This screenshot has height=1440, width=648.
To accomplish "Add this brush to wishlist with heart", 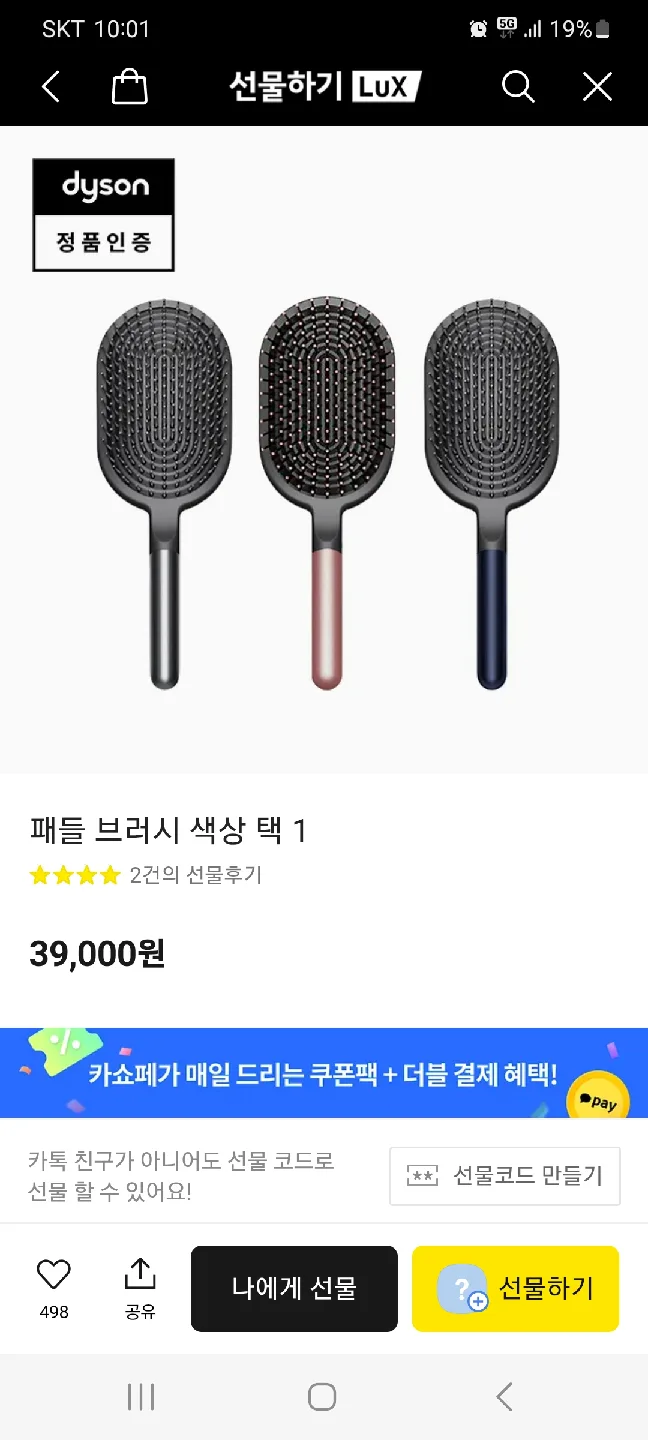I will point(54,1275).
